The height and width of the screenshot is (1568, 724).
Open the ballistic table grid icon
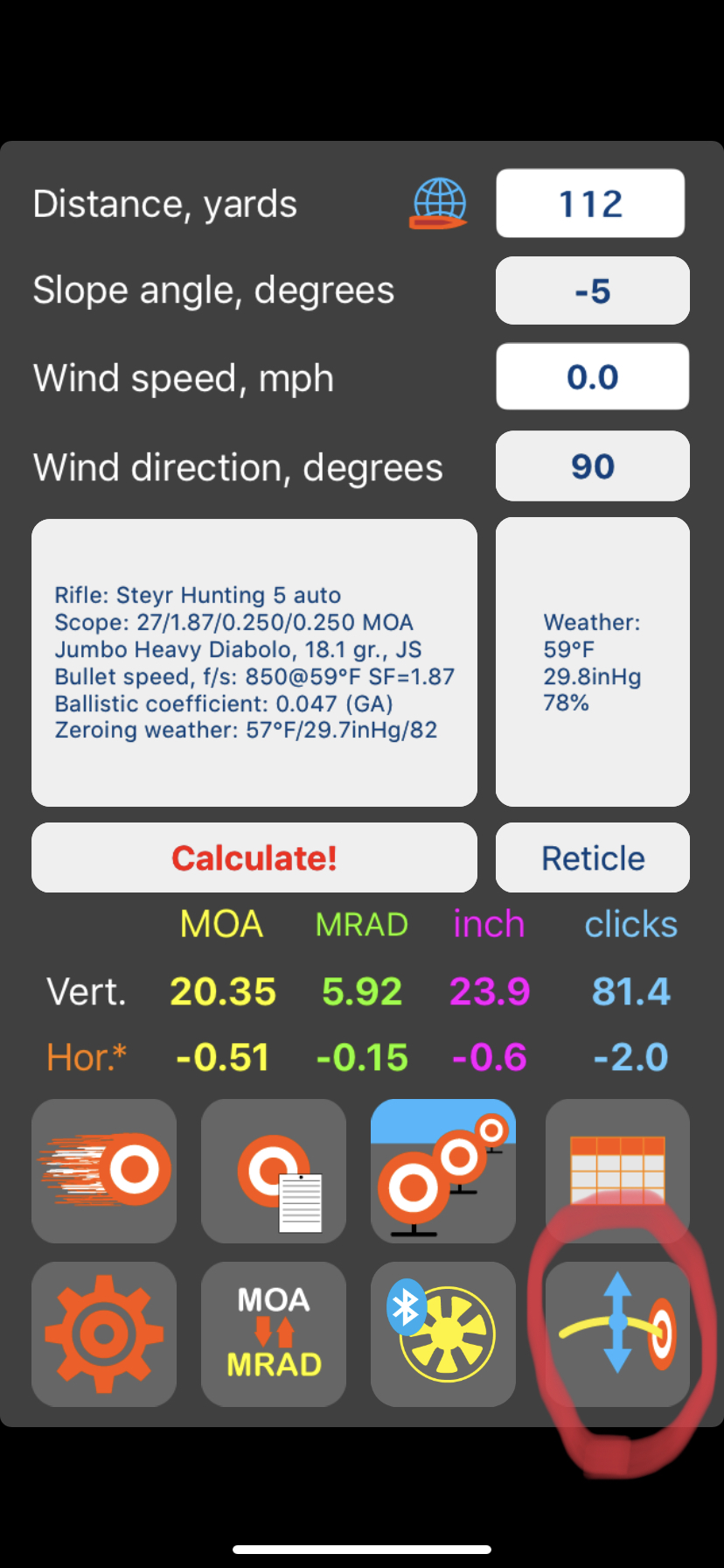[x=617, y=1171]
